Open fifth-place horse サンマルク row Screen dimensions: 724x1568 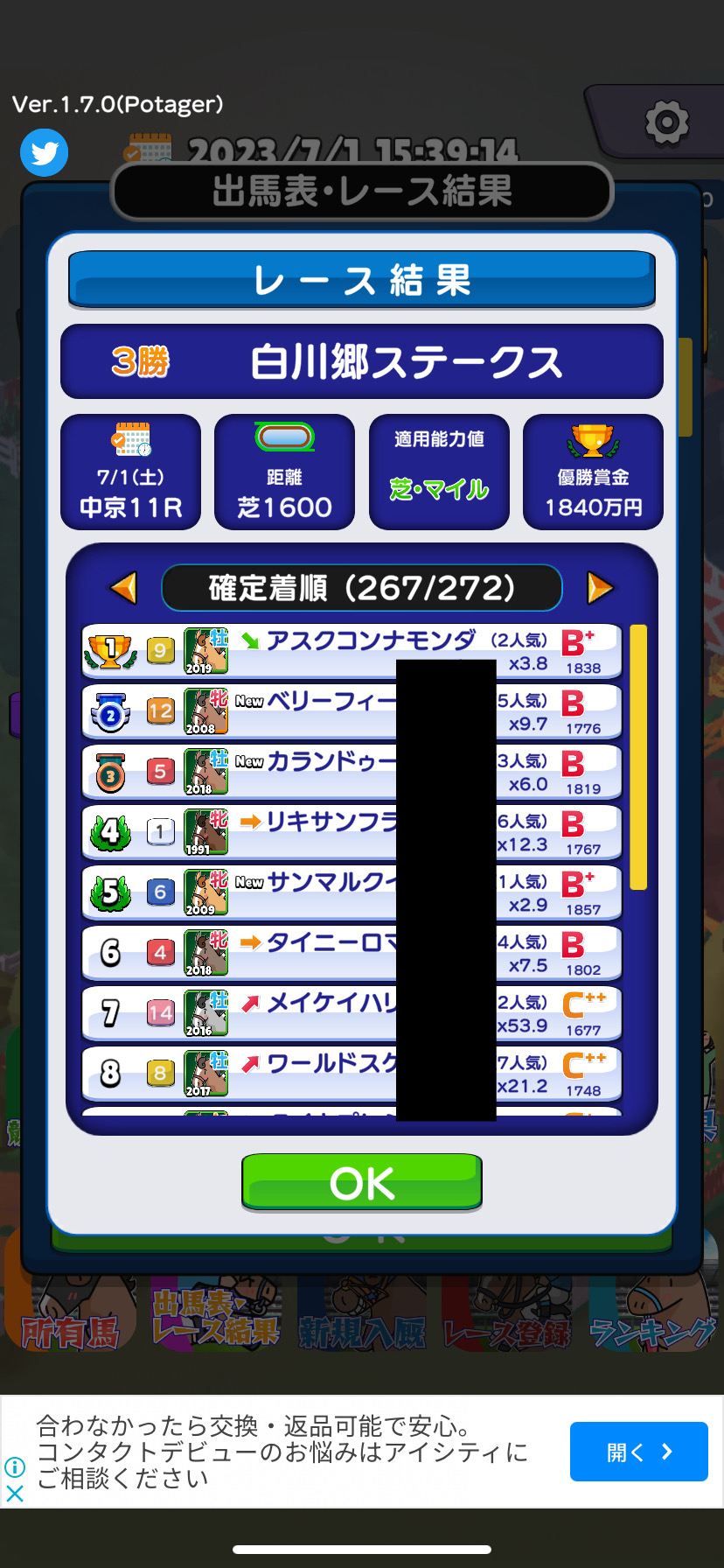352,892
